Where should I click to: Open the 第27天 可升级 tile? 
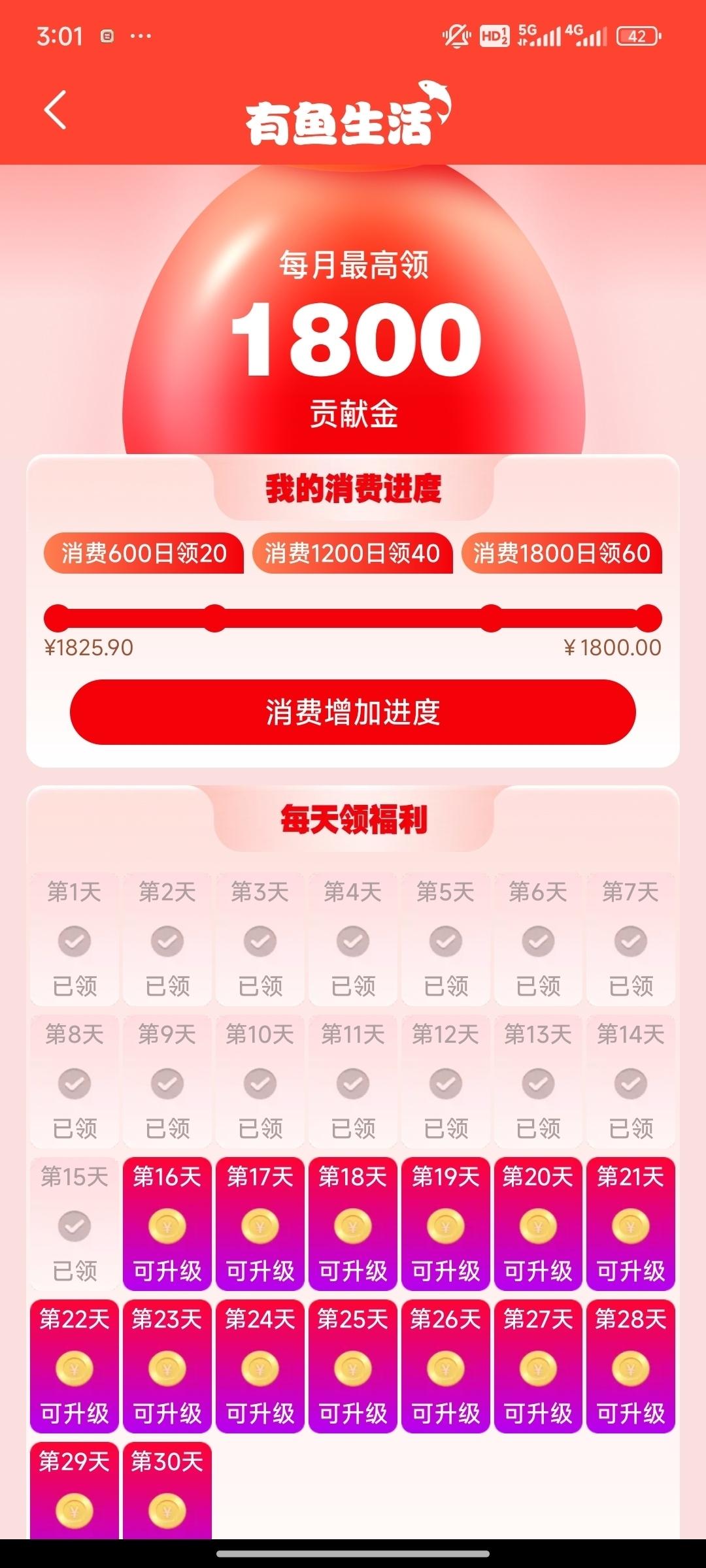click(x=538, y=1367)
